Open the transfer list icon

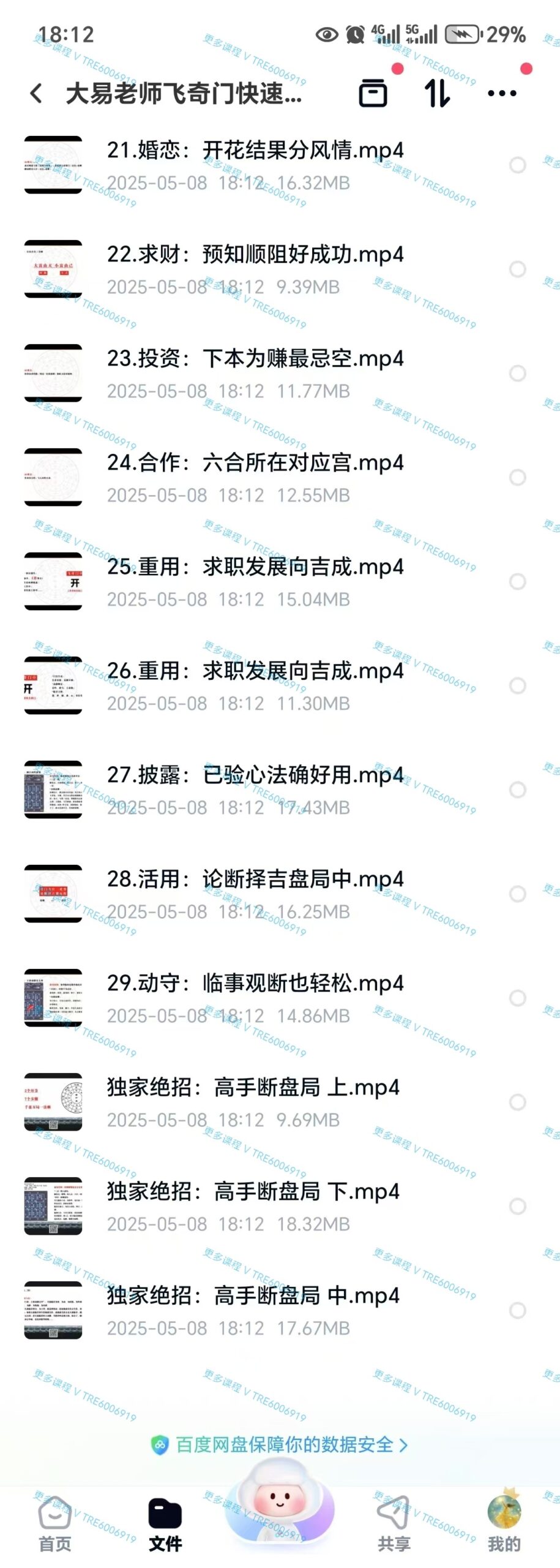click(373, 93)
